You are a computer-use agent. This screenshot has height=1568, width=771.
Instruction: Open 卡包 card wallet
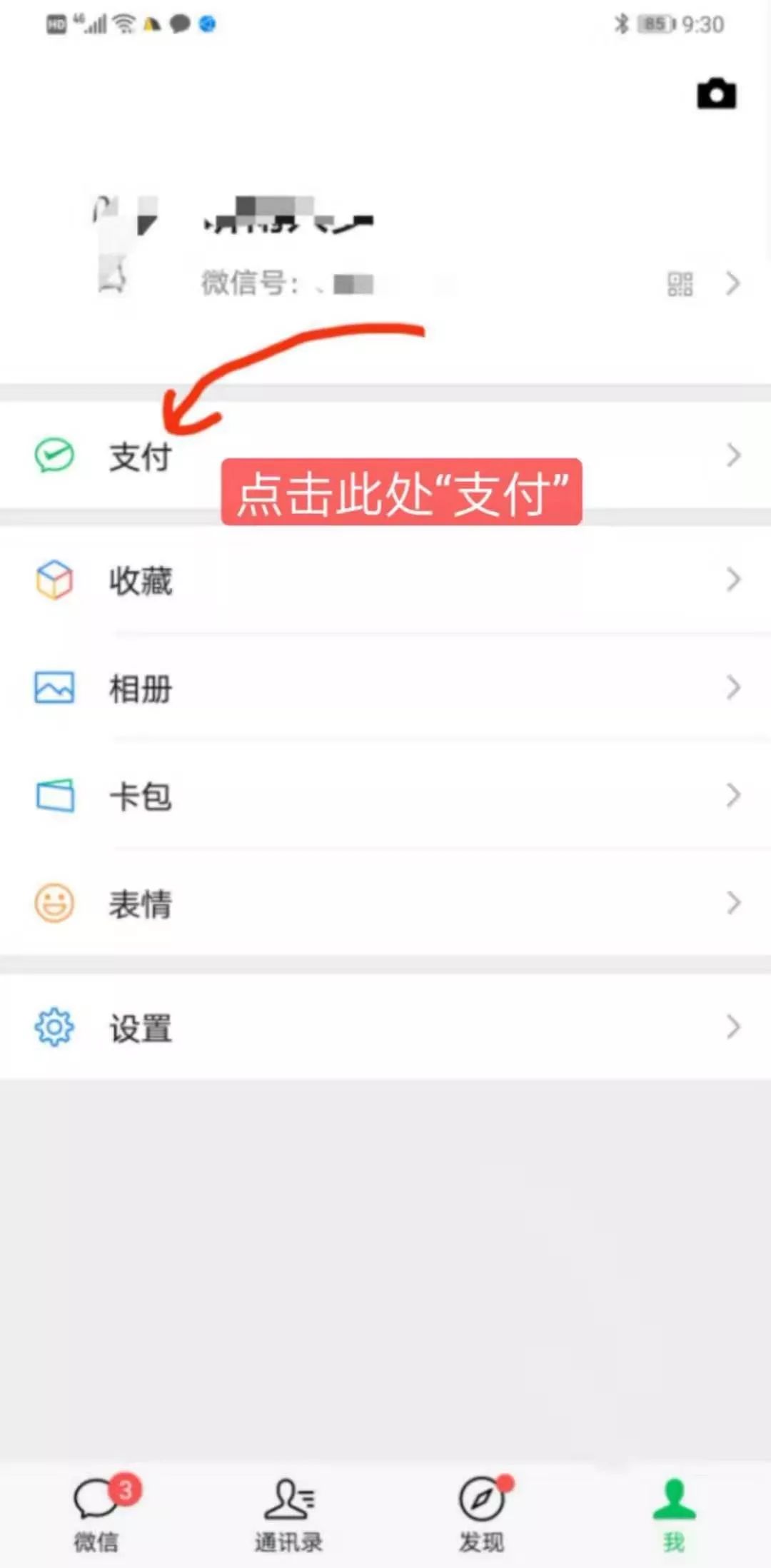coord(385,795)
